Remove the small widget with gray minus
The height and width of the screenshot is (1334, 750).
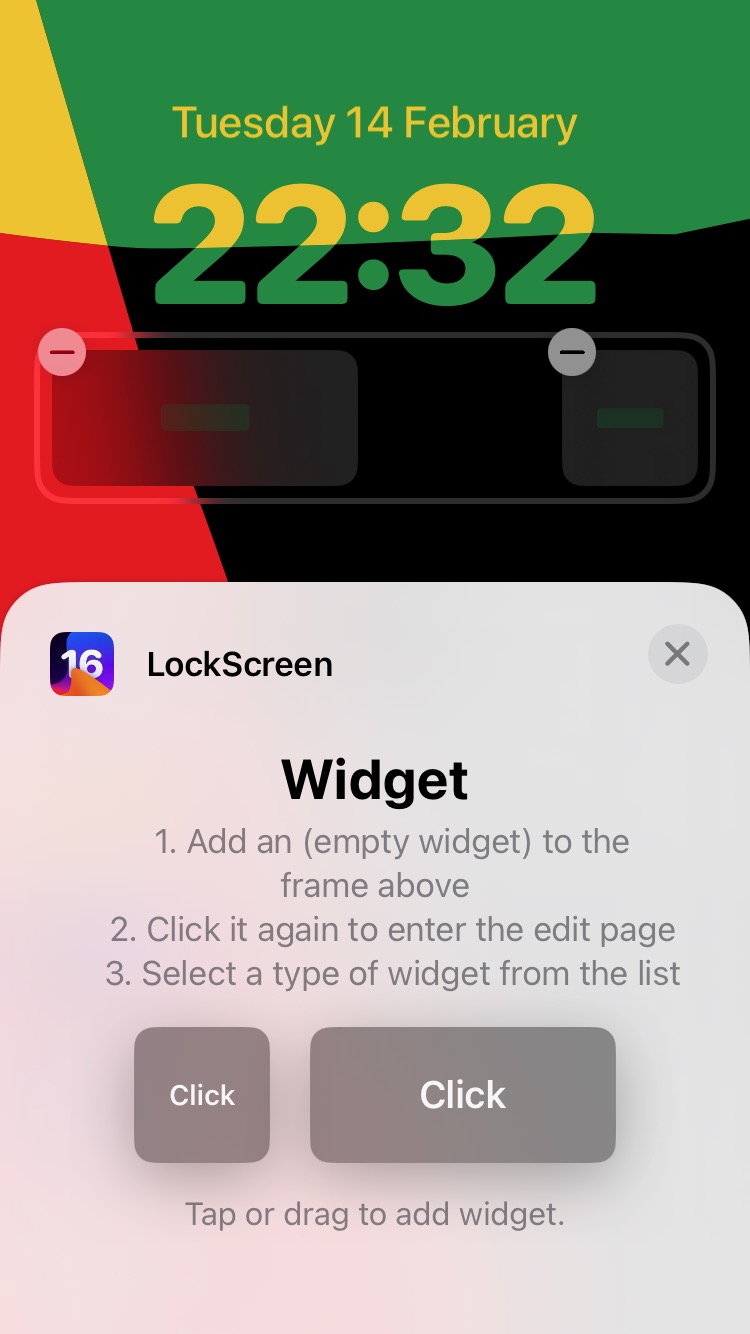click(572, 352)
